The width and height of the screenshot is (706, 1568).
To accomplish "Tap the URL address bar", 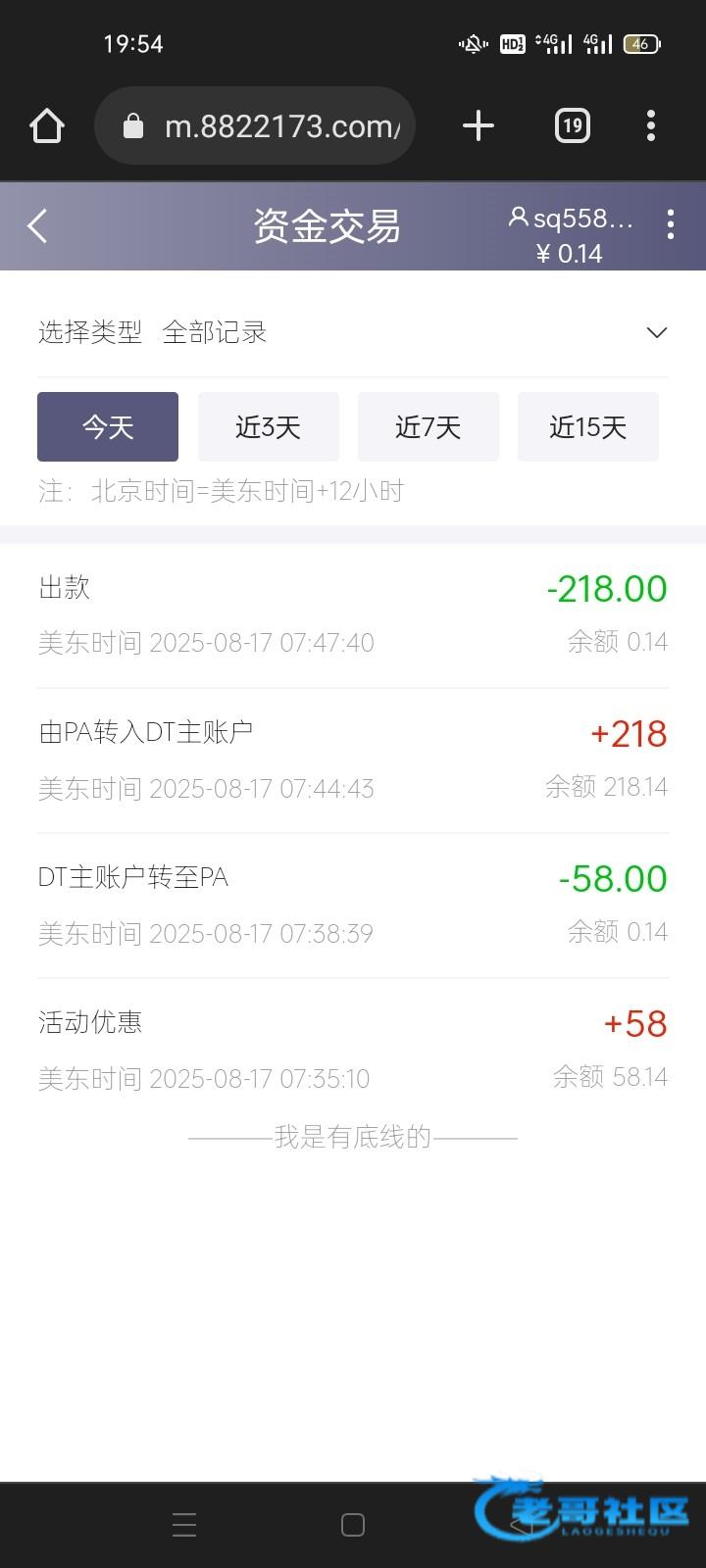I will coord(255,125).
